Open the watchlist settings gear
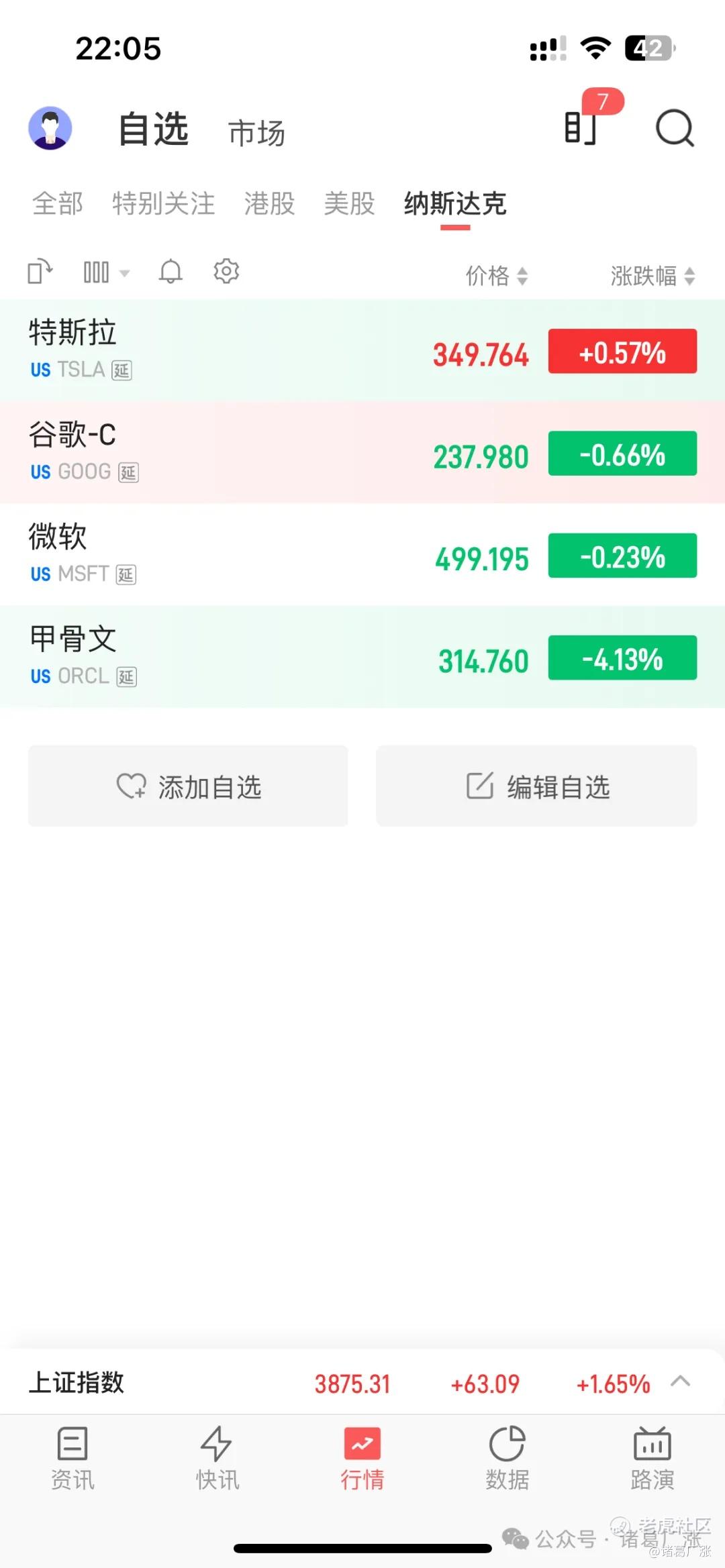725x1568 pixels. pos(226,271)
